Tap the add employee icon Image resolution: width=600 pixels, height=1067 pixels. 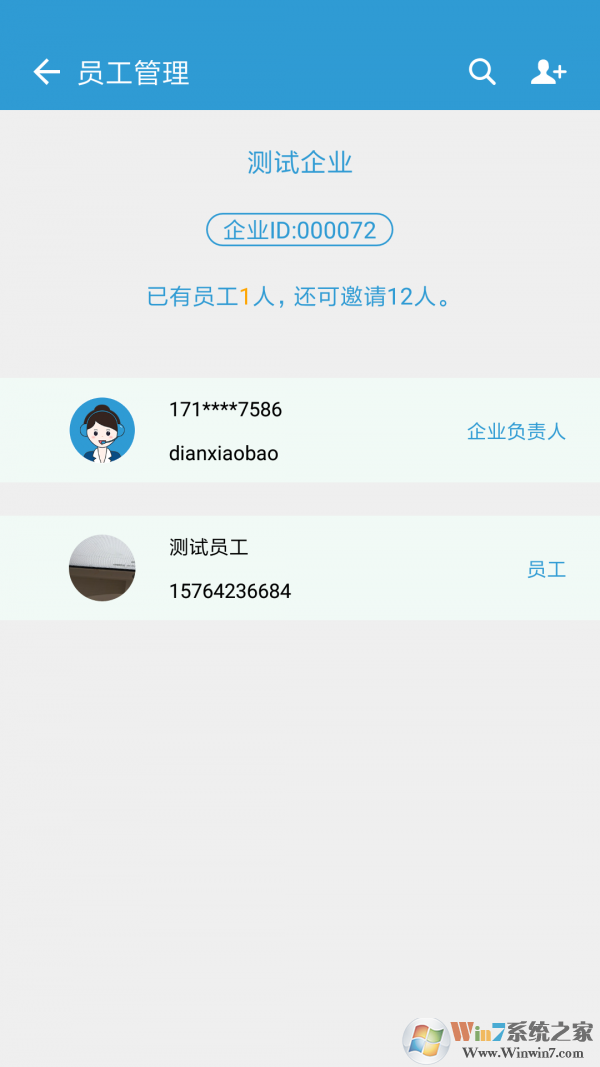click(x=548, y=72)
